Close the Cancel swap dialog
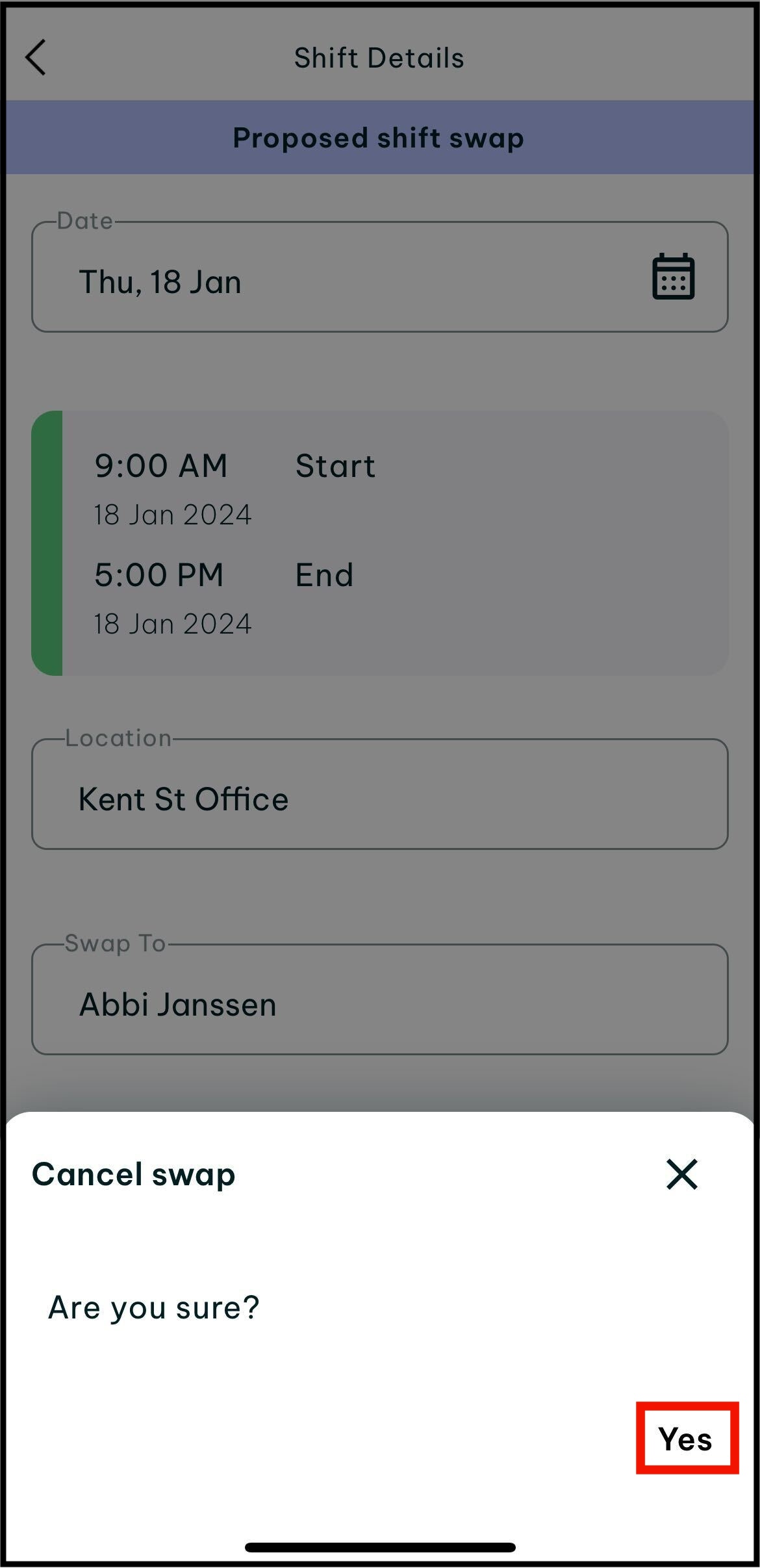The width and height of the screenshot is (760, 1568). (x=682, y=1174)
